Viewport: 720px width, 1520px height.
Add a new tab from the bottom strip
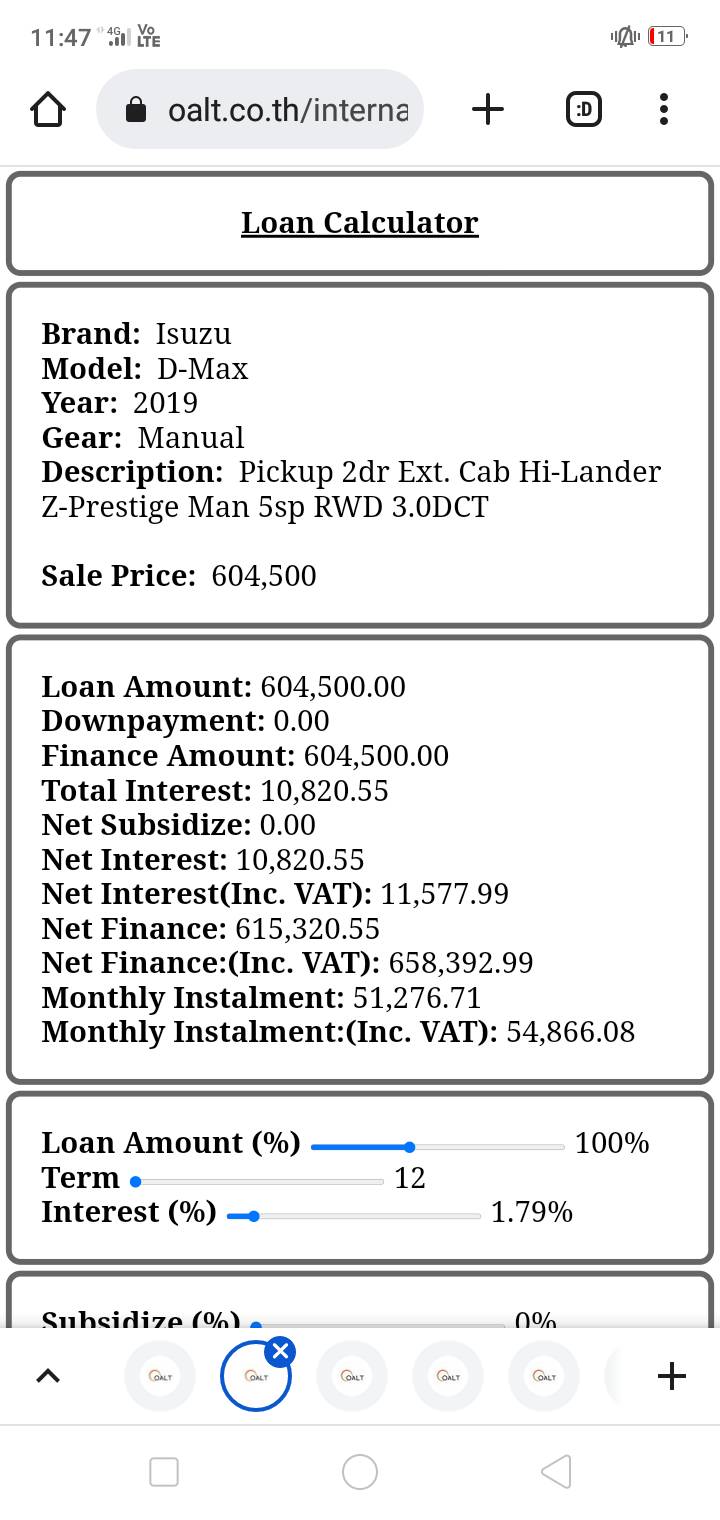(x=672, y=1376)
